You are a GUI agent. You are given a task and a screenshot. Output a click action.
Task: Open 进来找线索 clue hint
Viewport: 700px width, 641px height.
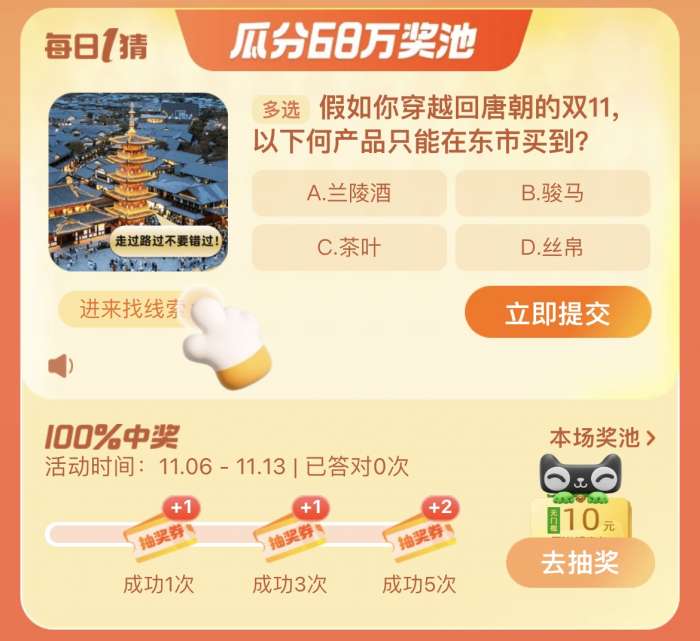tap(125, 309)
